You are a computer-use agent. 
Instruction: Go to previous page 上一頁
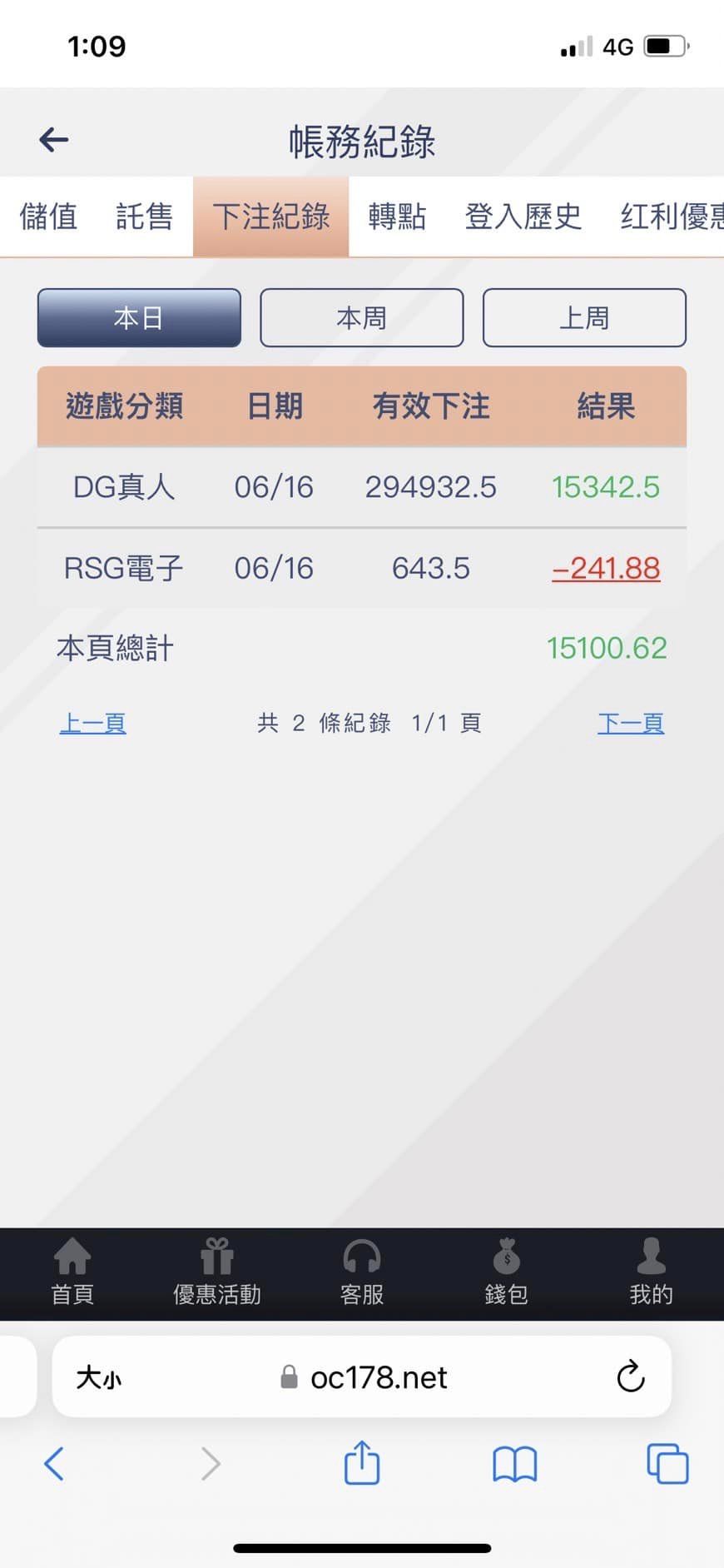pyautogui.click(x=92, y=723)
